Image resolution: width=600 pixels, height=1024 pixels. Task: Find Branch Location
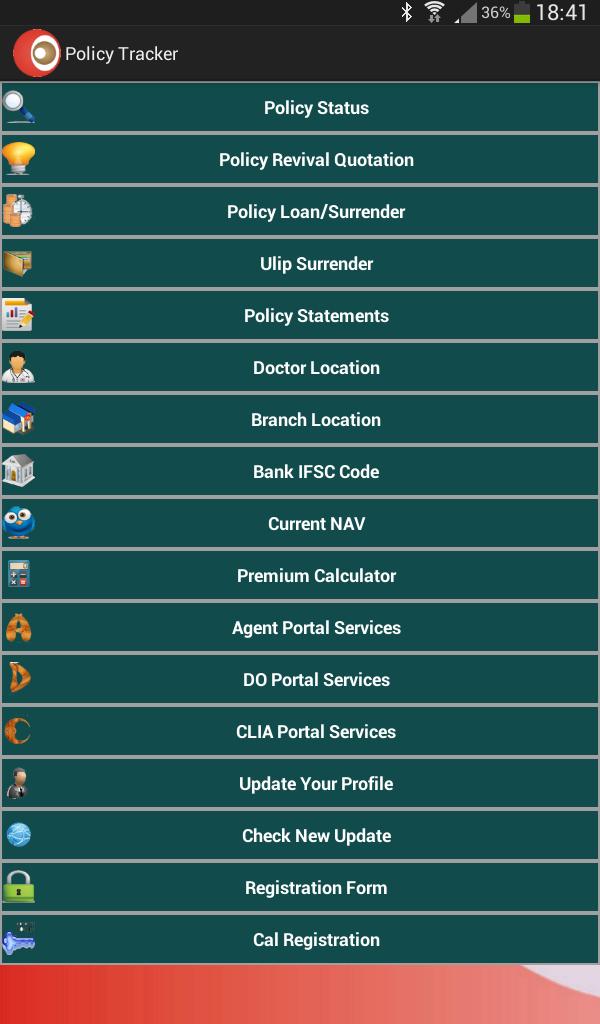click(x=316, y=420)
